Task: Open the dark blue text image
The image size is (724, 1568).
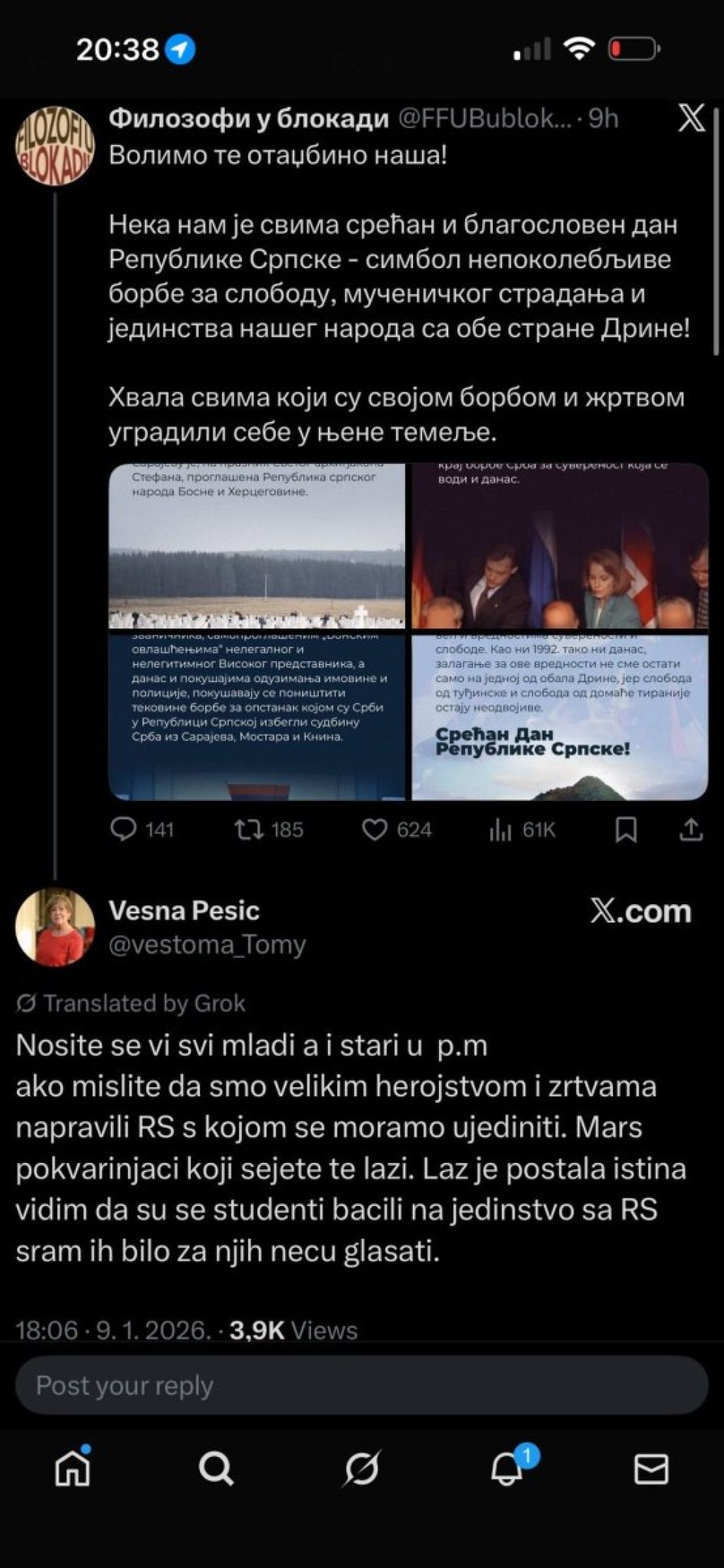Action: tap(257, 717)
